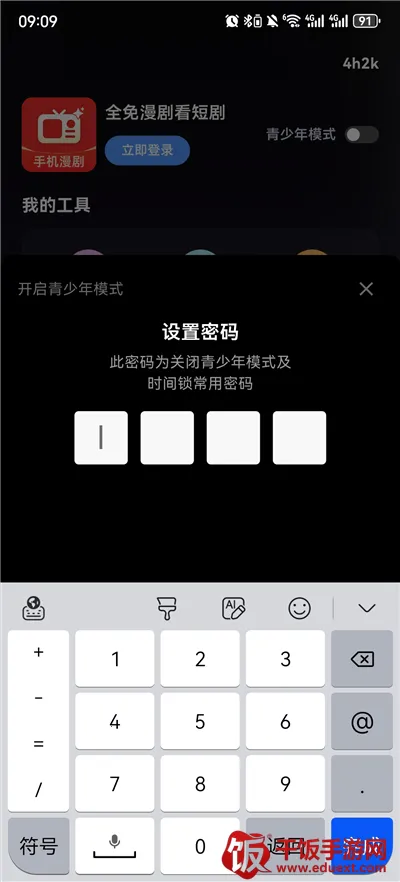Tap the space bar microphone key

click(x=115, y=845)
